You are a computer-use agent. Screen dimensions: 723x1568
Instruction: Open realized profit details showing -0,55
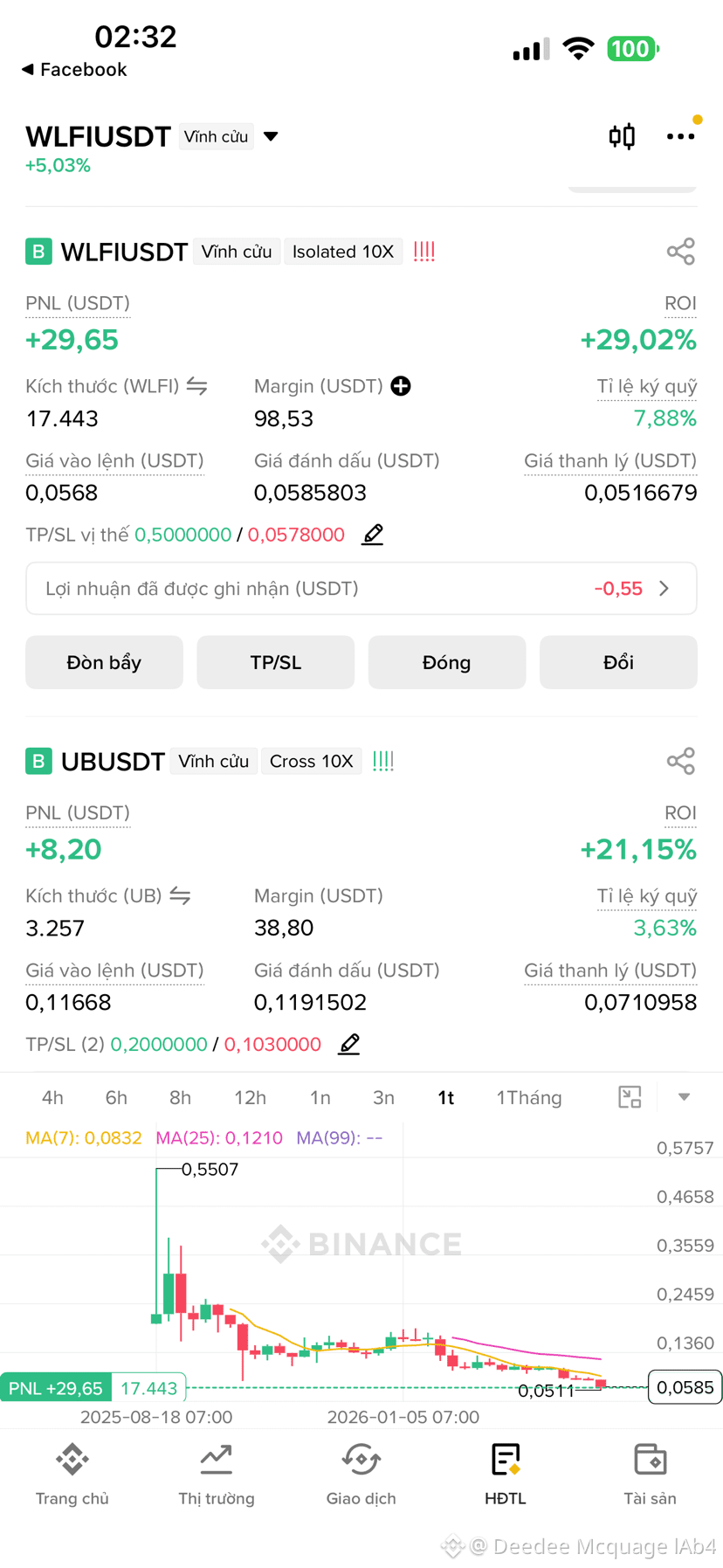pyautogui.click(x=361, y=589)
